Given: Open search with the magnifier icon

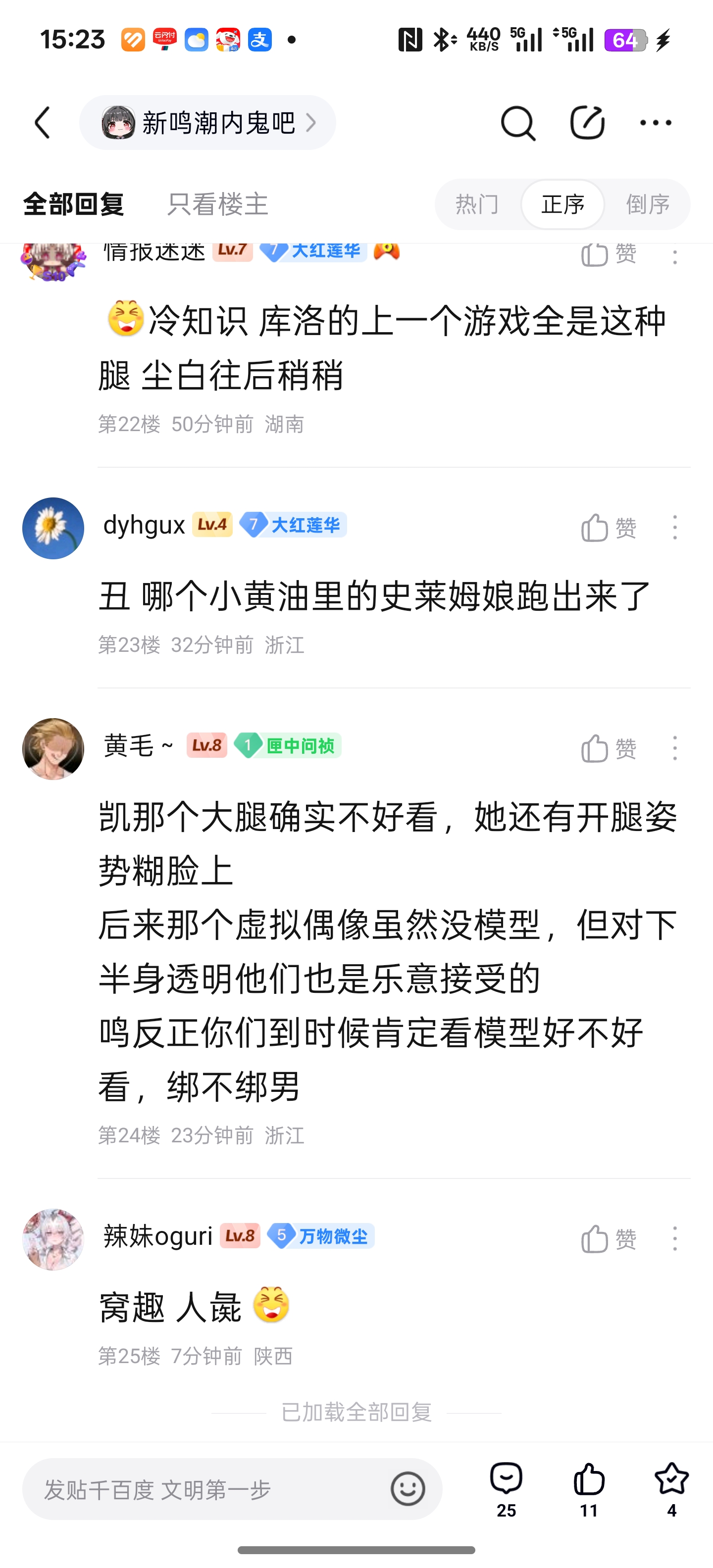Looking at the screenshot, I should [x=517, y=123].
